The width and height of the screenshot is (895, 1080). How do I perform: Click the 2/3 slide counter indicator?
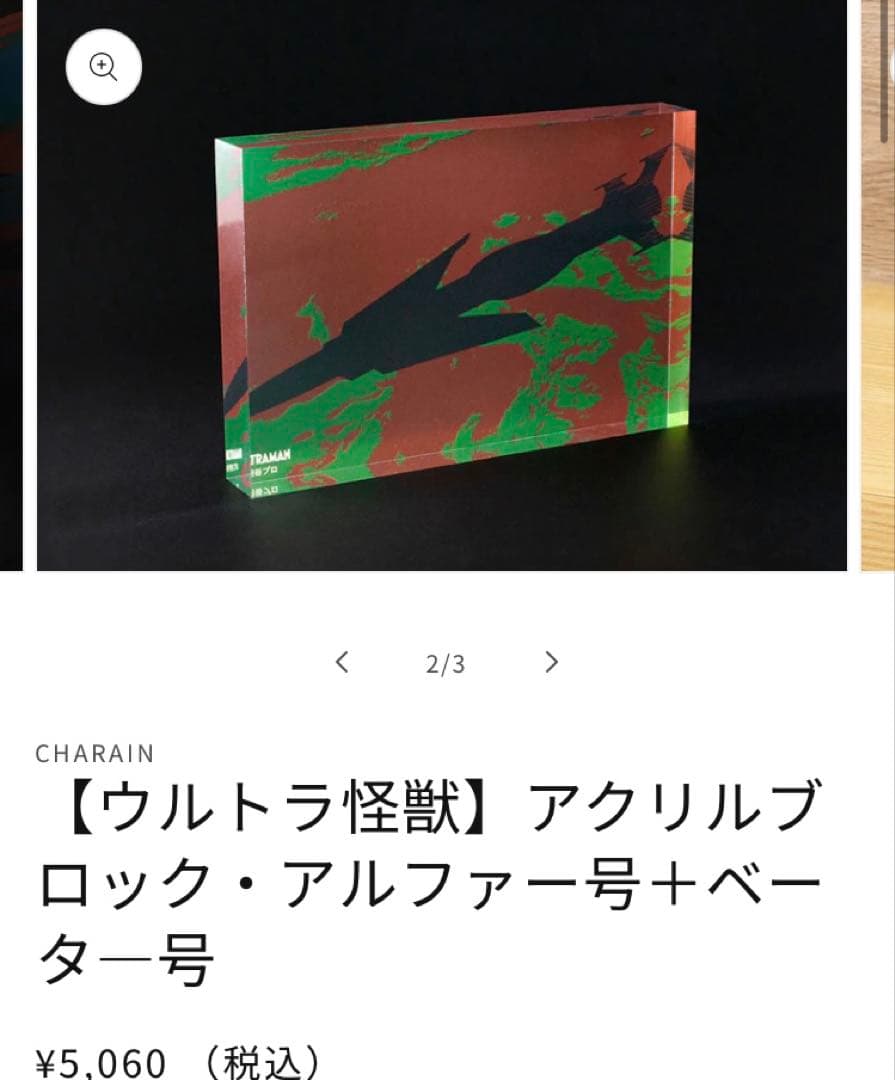coord(446,662)
